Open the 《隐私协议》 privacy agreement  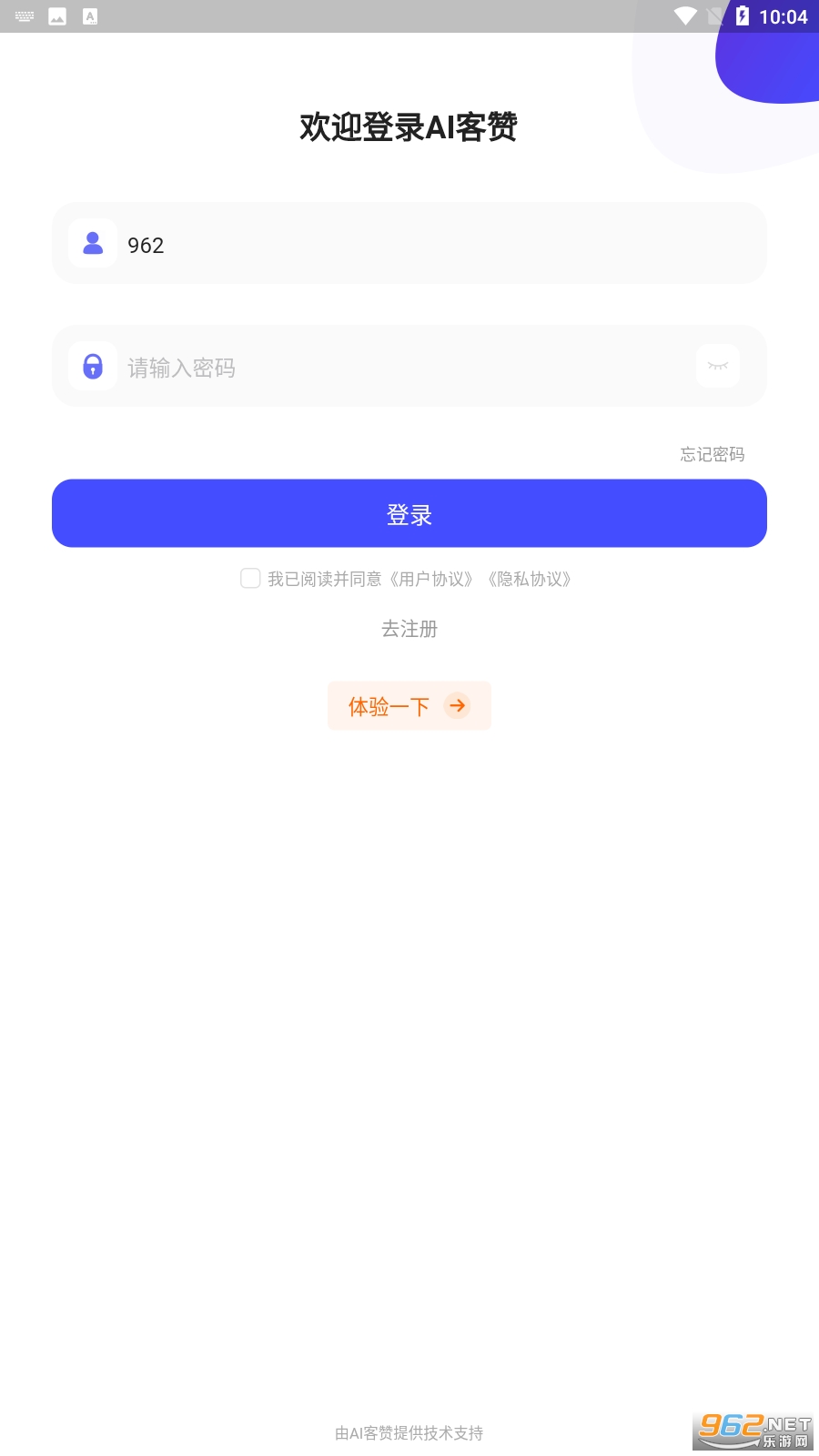tap(530, 580)
